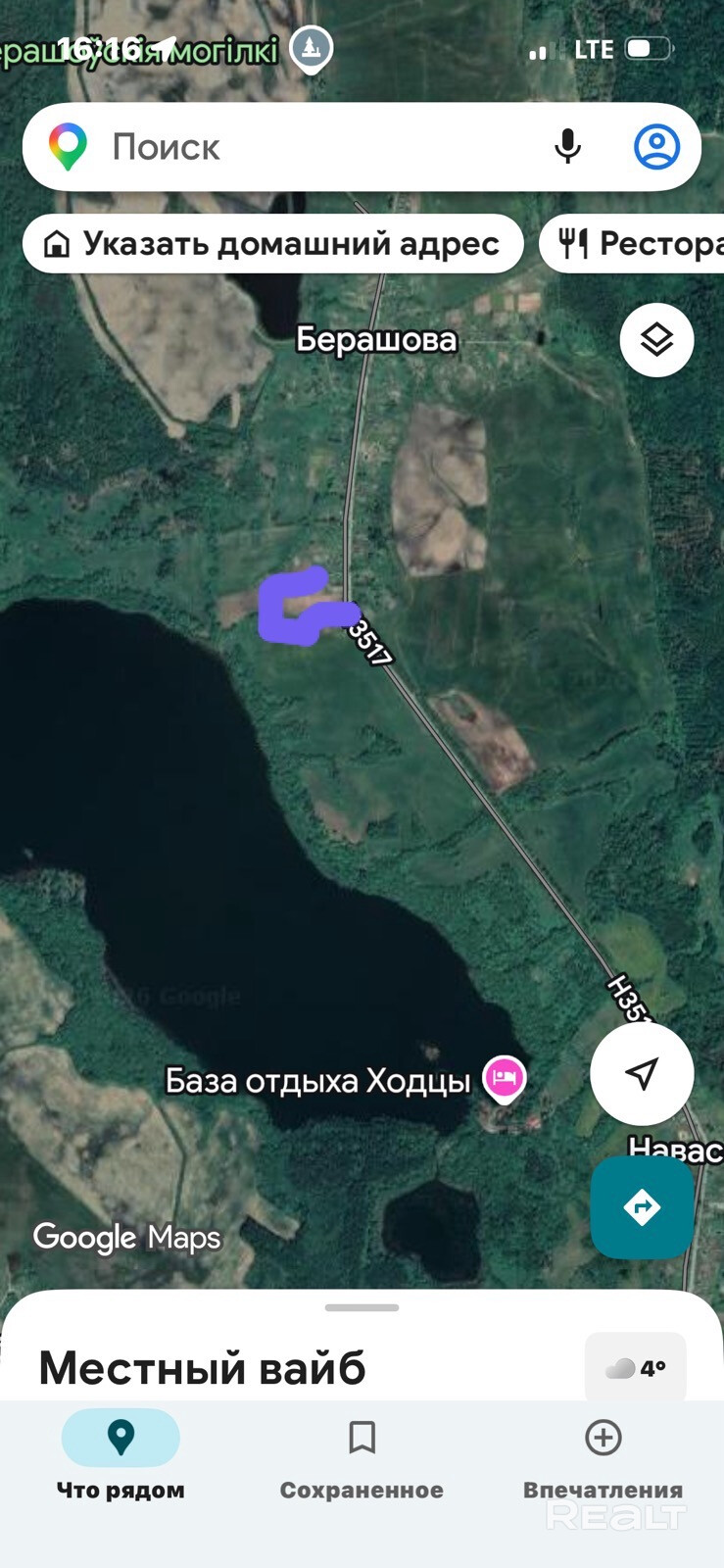Open the weather 4° widget
The image size is (724, 1568).
[636, 1367]
